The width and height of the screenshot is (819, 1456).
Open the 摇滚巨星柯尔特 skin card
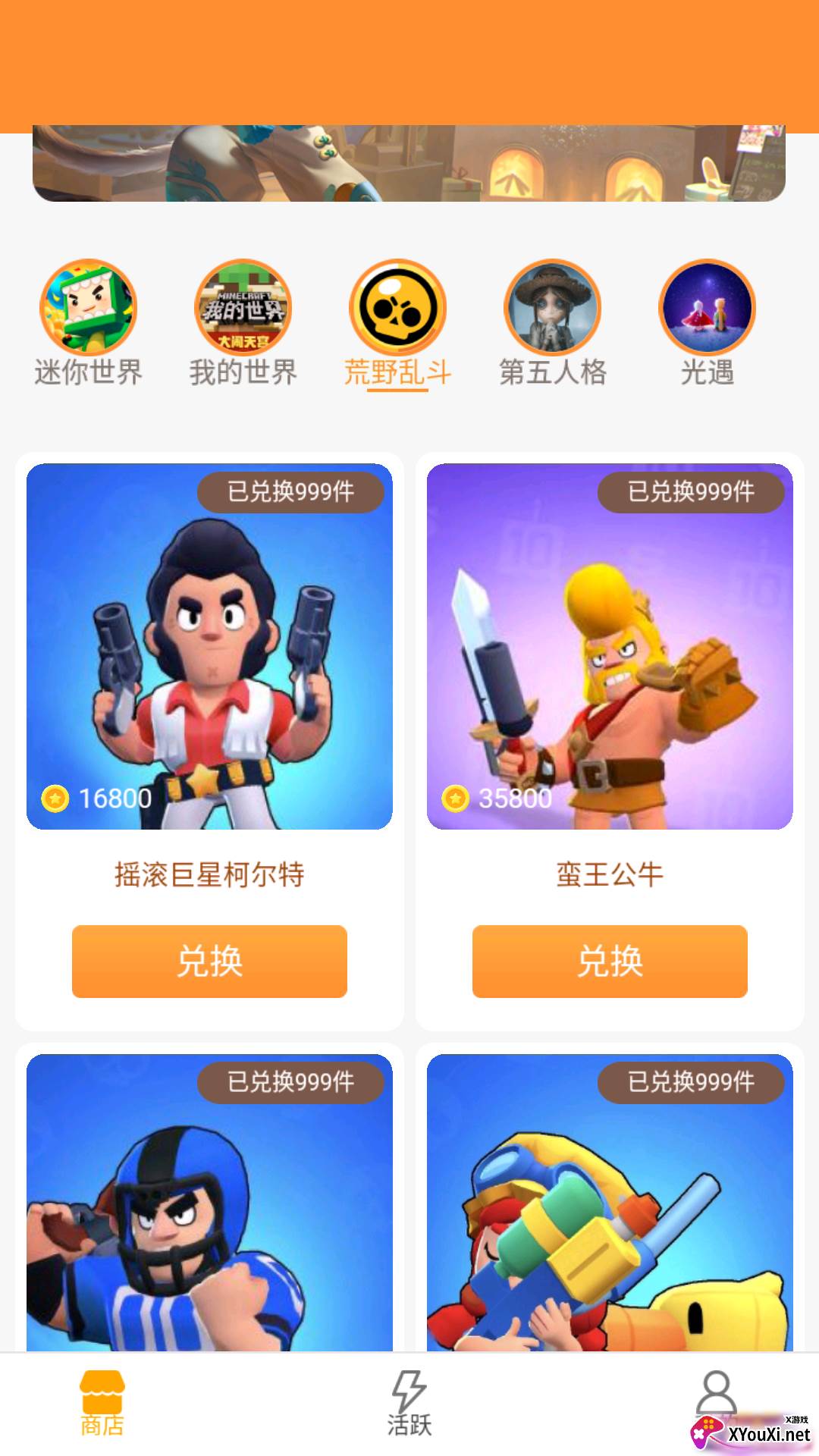pos(209,646)
